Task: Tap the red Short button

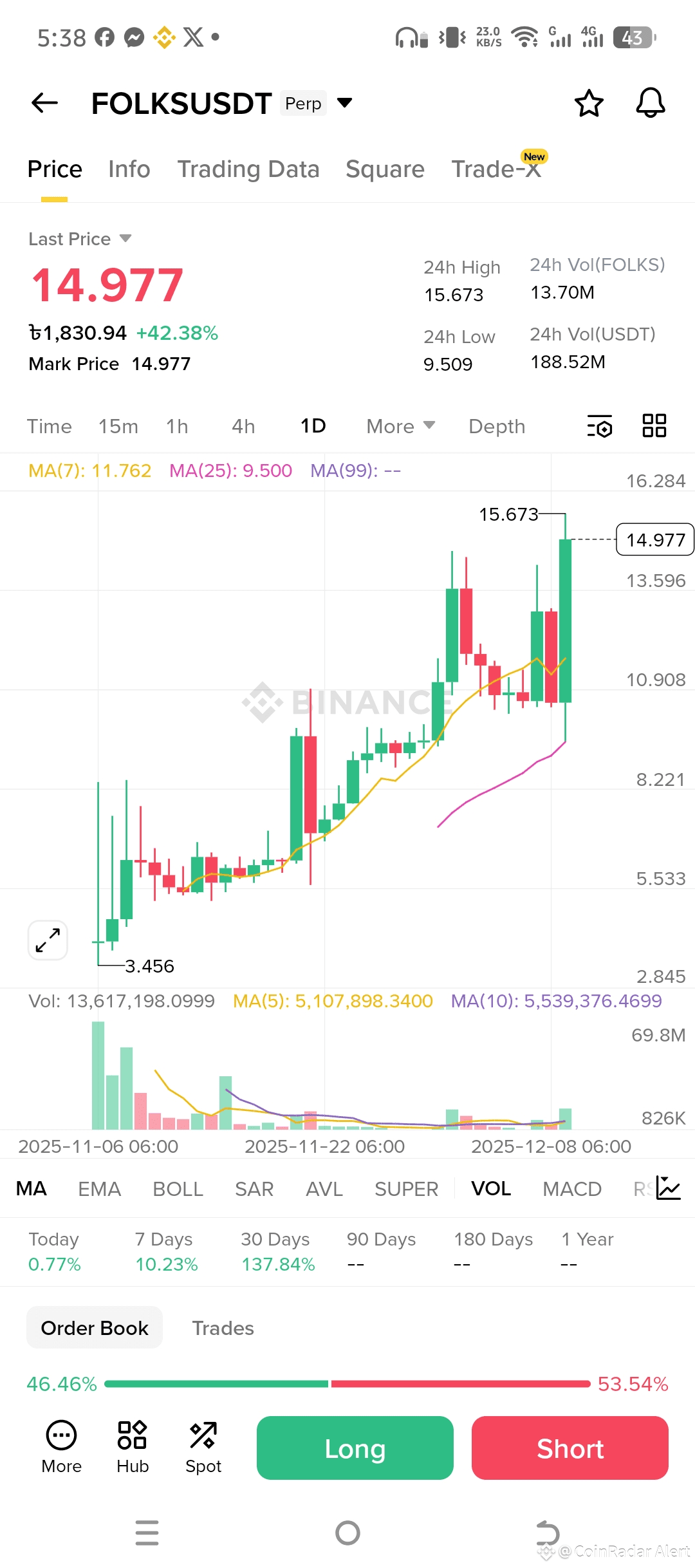Action: pos(570,1448)
